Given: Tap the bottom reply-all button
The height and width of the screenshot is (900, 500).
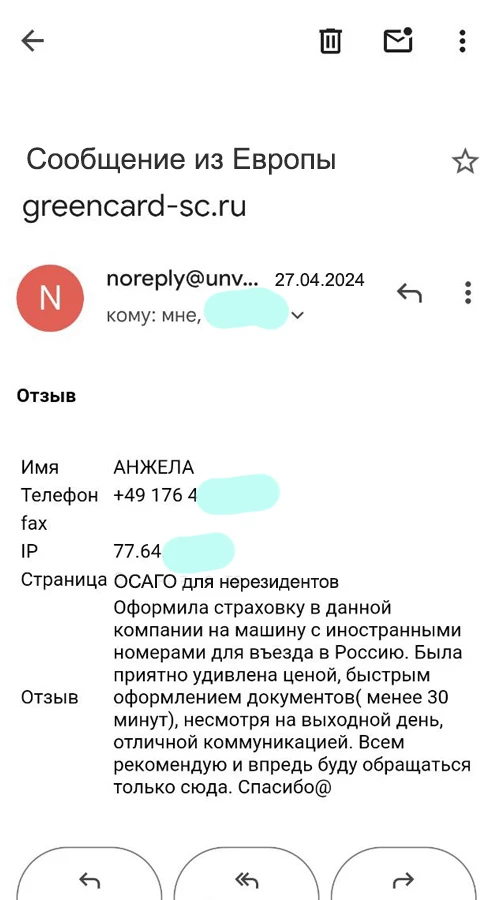Looking at the screenshot, I should 246,878.
